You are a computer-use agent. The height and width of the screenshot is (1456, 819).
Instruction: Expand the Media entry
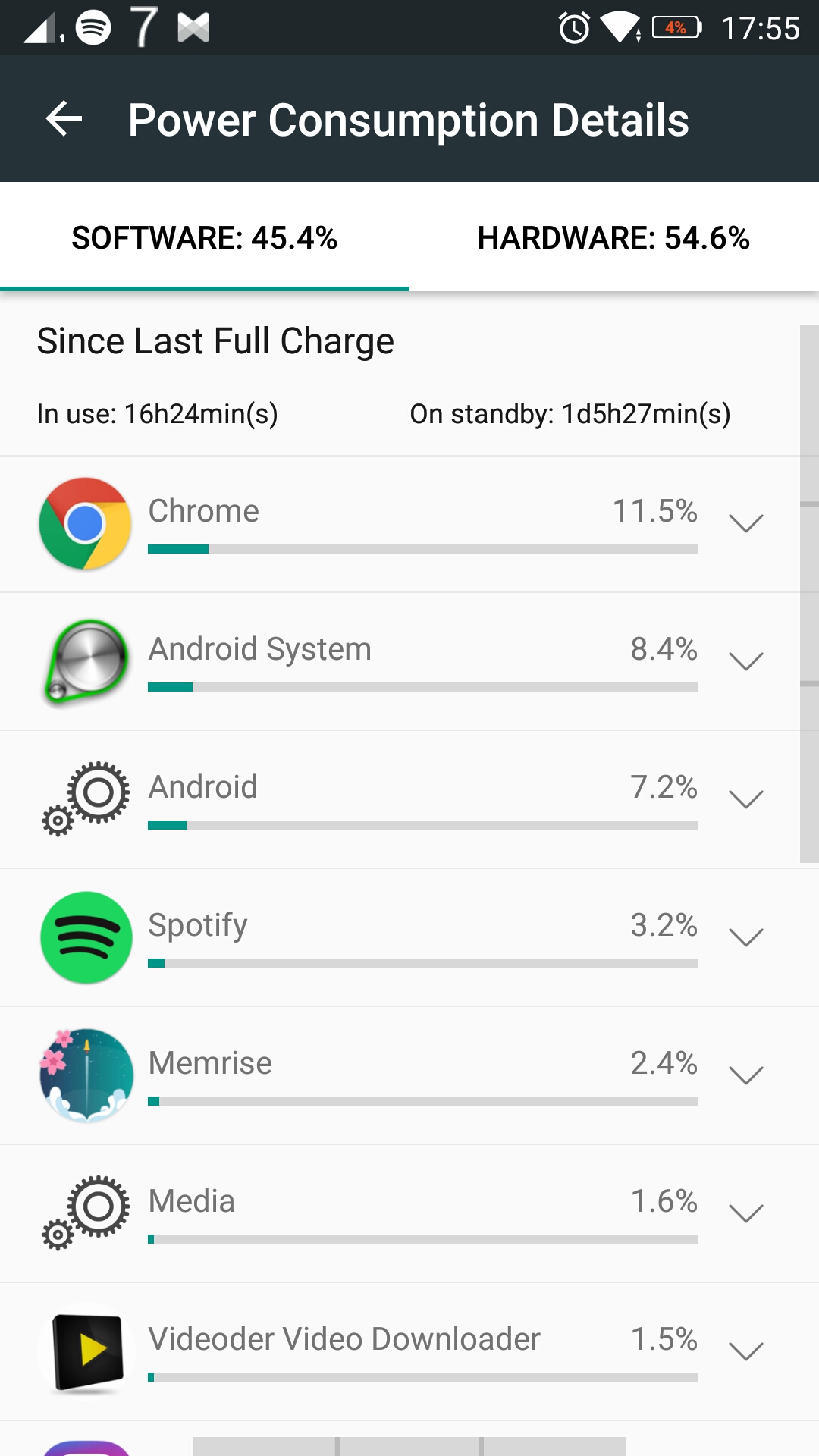point(745,1213)
